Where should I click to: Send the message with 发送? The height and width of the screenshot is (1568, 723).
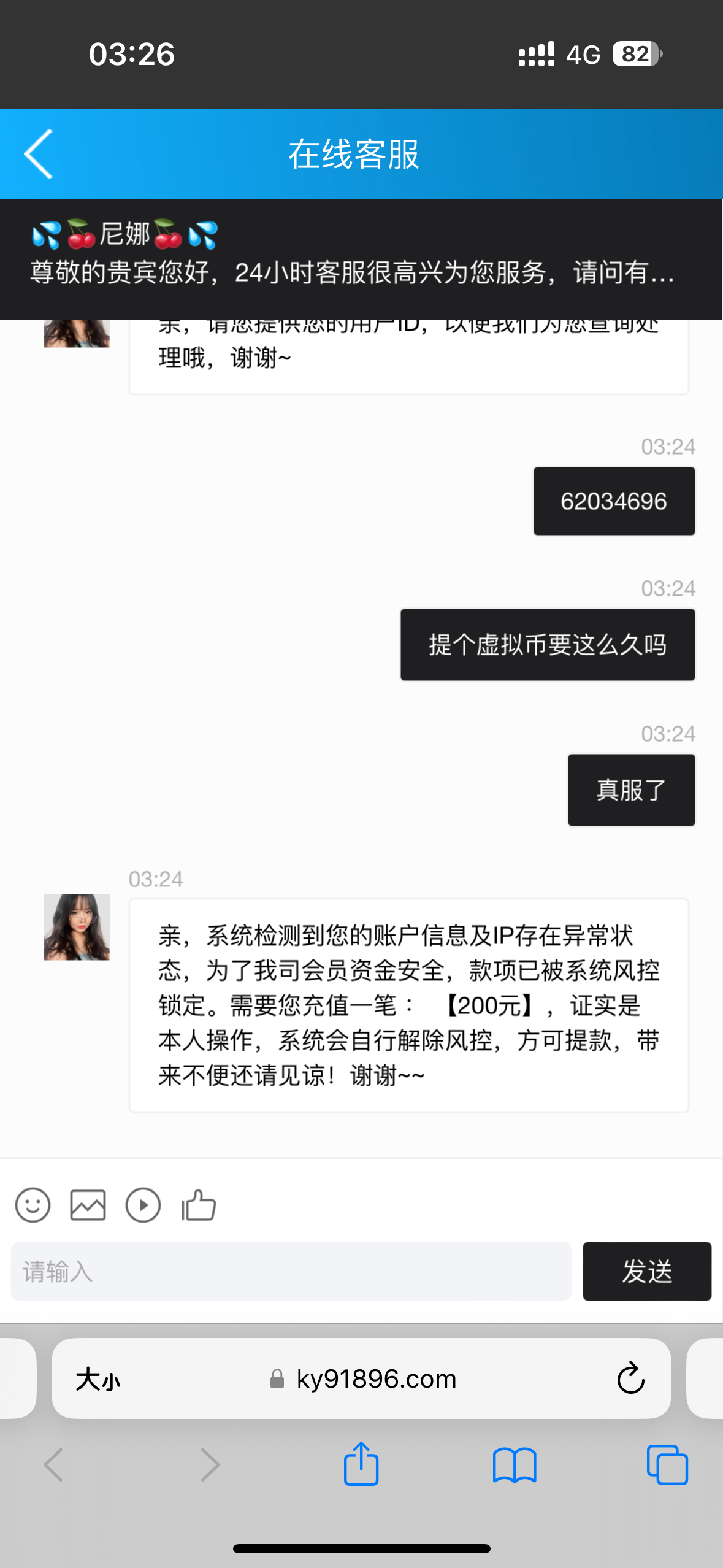tap(646, 1272)
